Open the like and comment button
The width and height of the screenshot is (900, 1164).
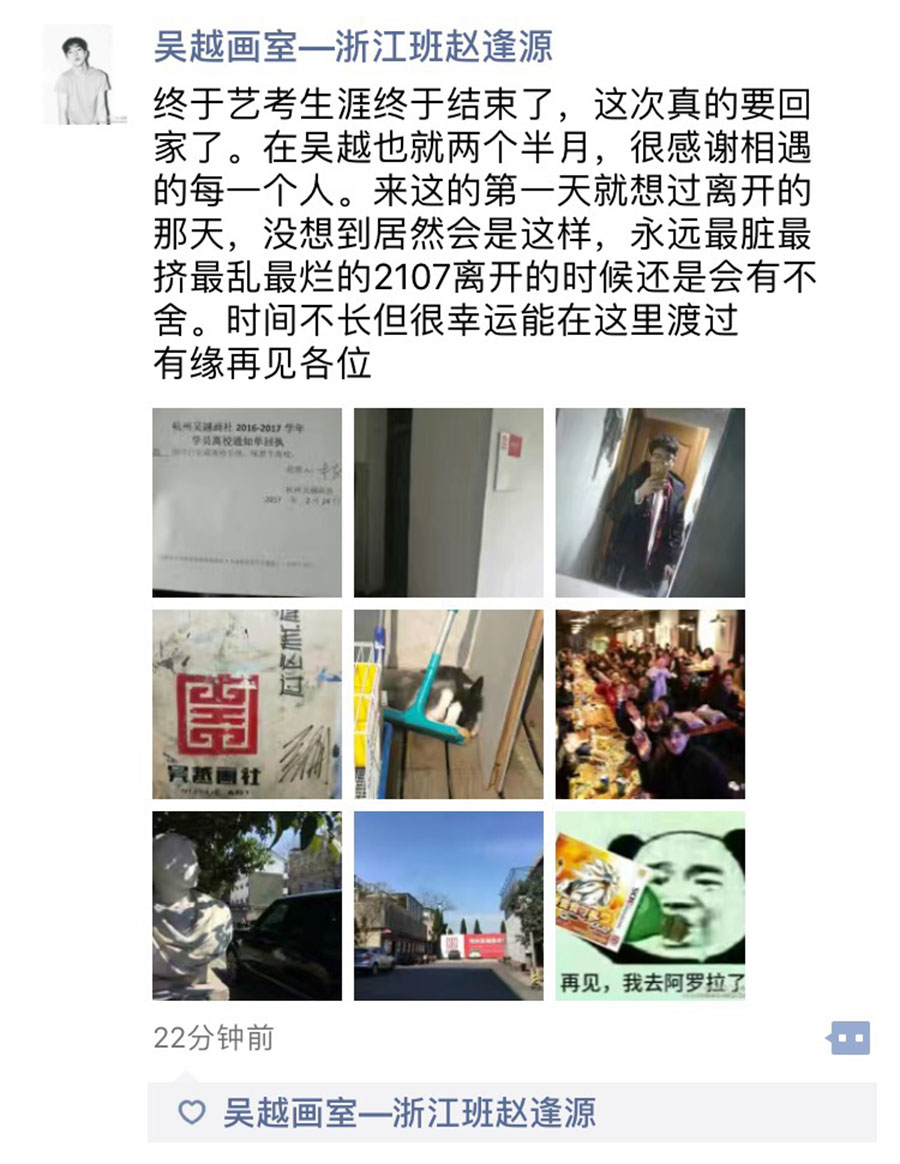(x=849, y=1038)
